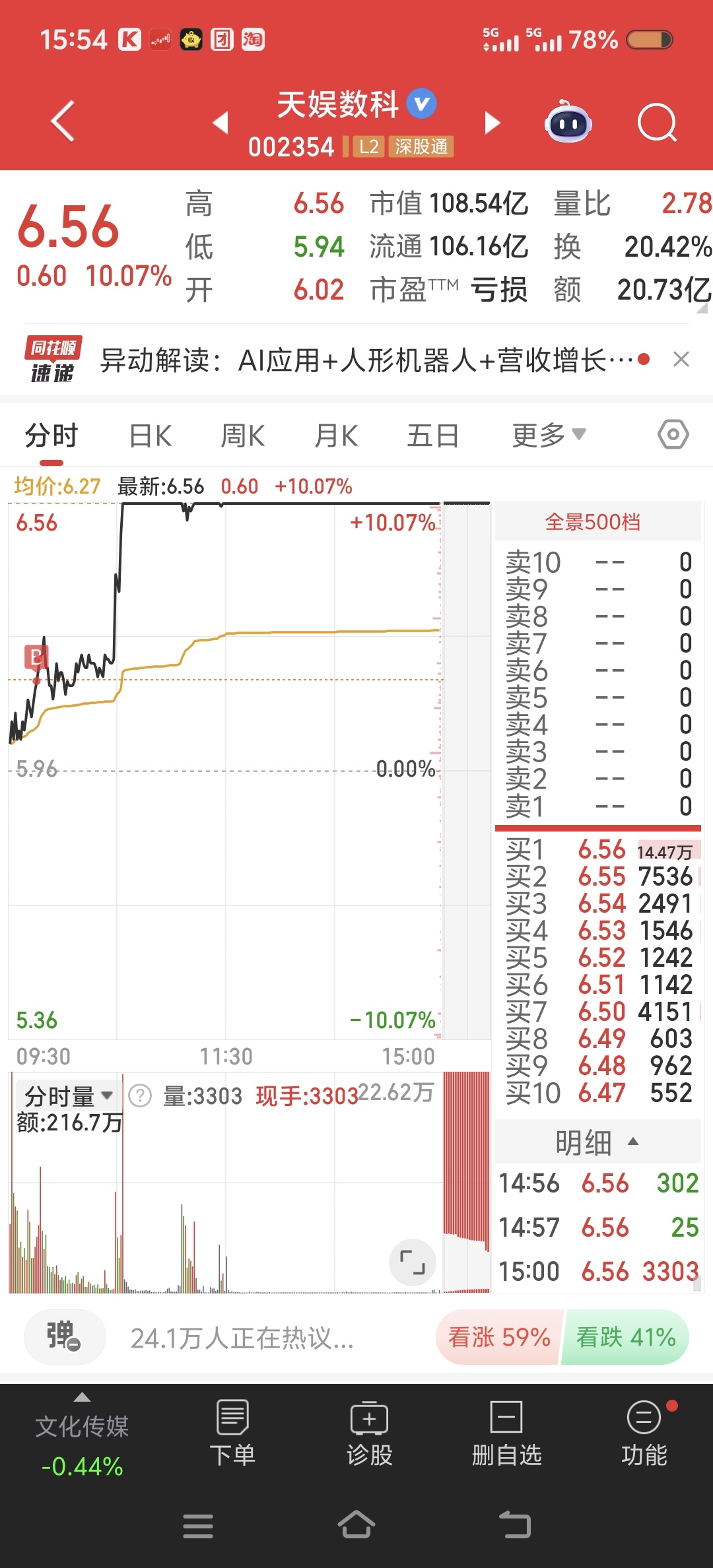Expand the 分时量 indicator dropdown
Screen dimensions: 713x1568
pos(68,1096)
